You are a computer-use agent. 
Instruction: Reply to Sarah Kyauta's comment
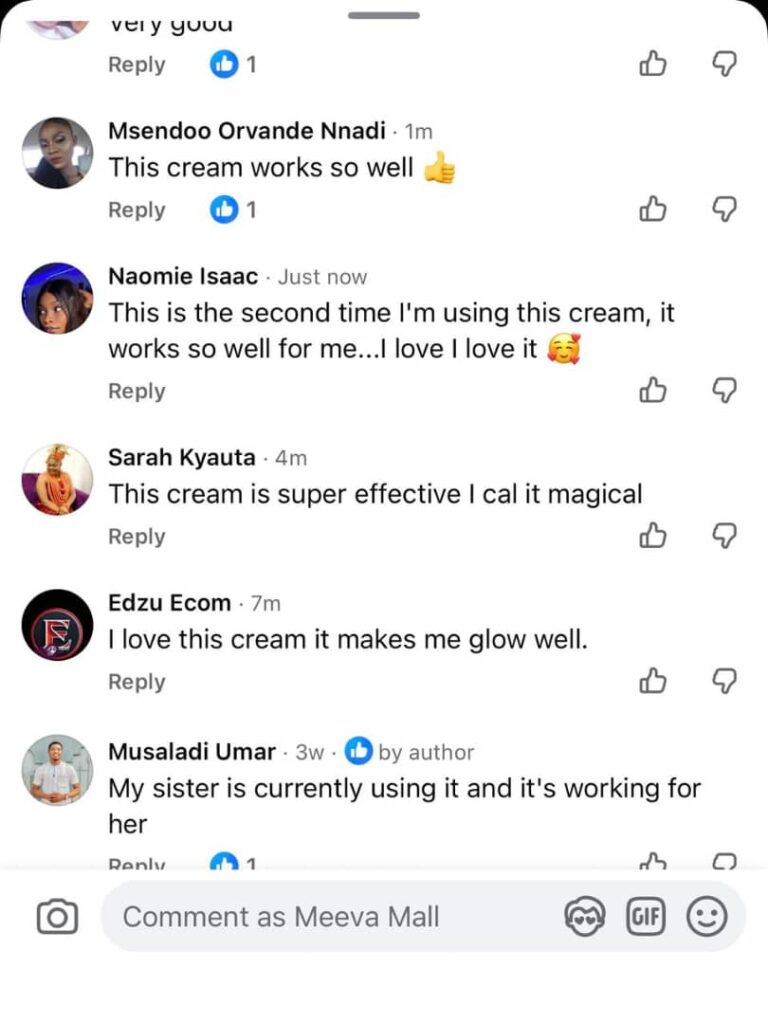coord(136,537)
